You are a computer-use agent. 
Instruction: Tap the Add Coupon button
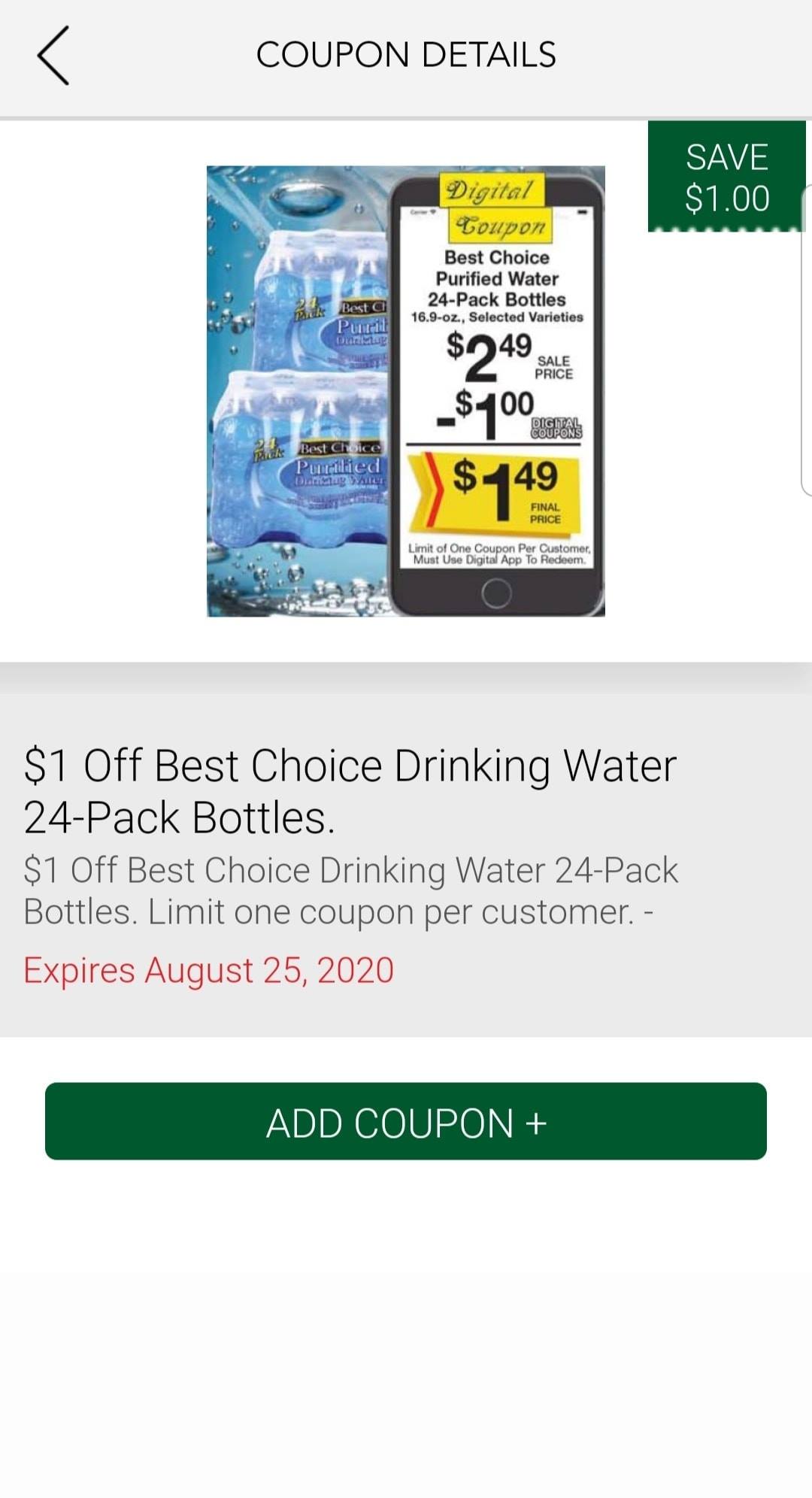tap(406, 1121)
